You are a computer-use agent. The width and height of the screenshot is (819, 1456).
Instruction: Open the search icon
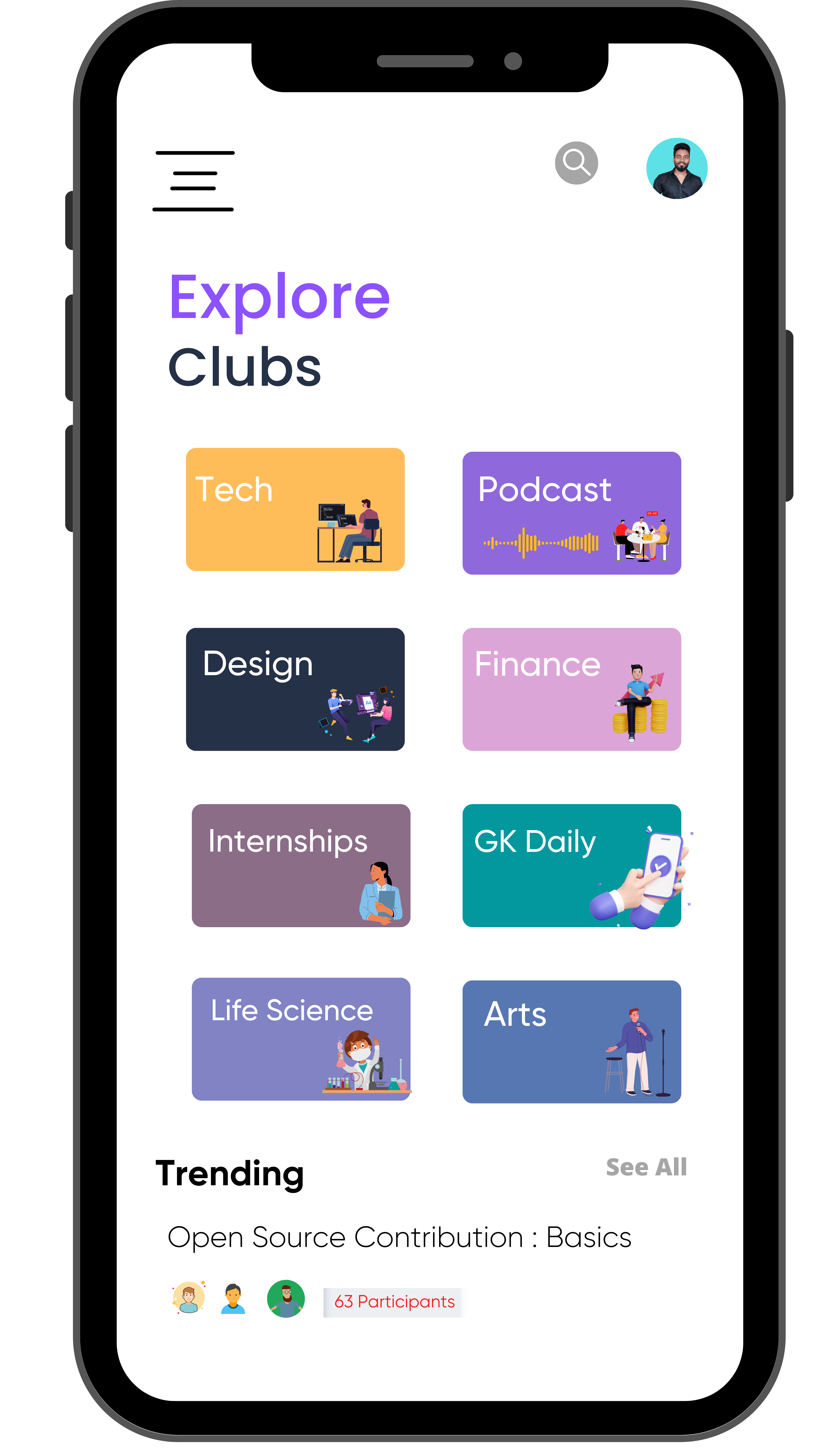(576, 163)
